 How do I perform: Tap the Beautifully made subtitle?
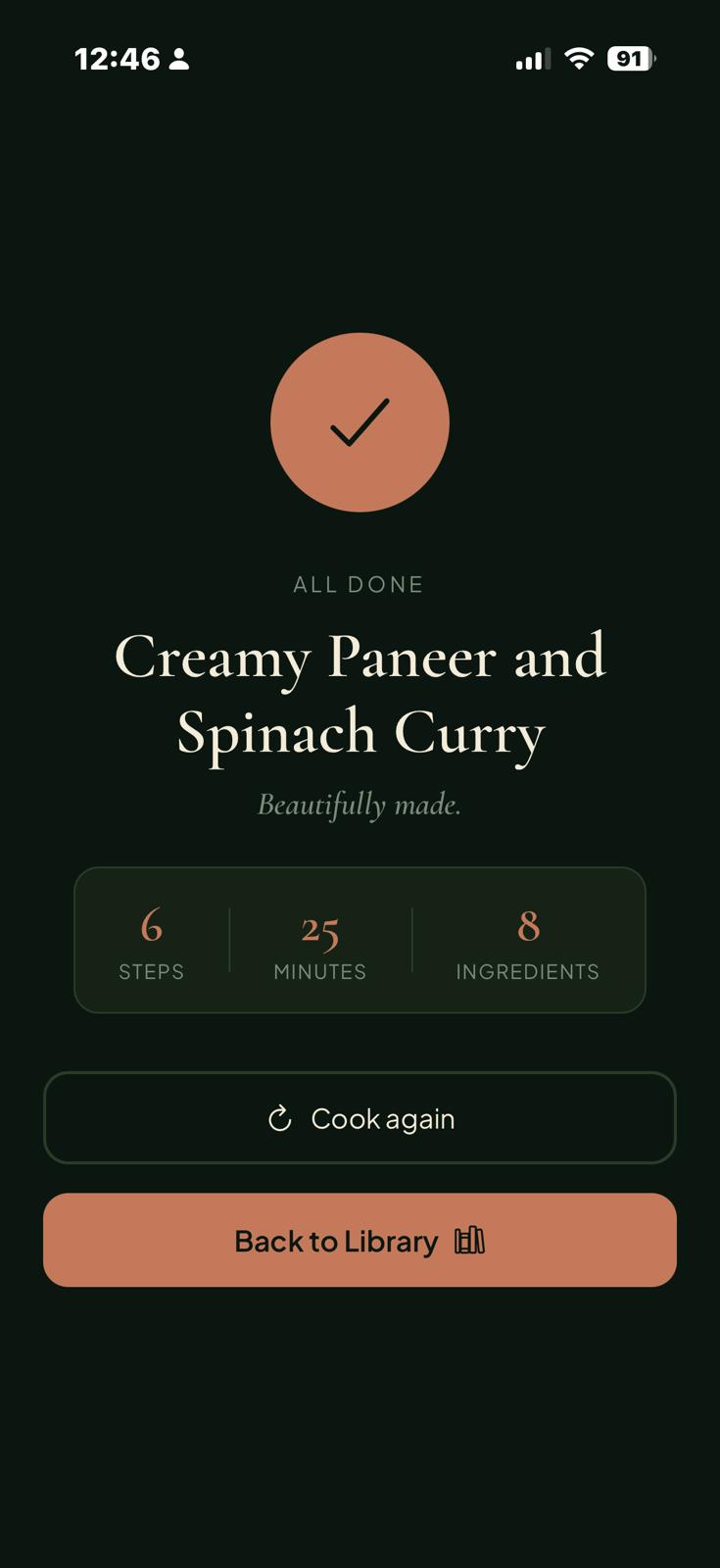click(359, 806)
